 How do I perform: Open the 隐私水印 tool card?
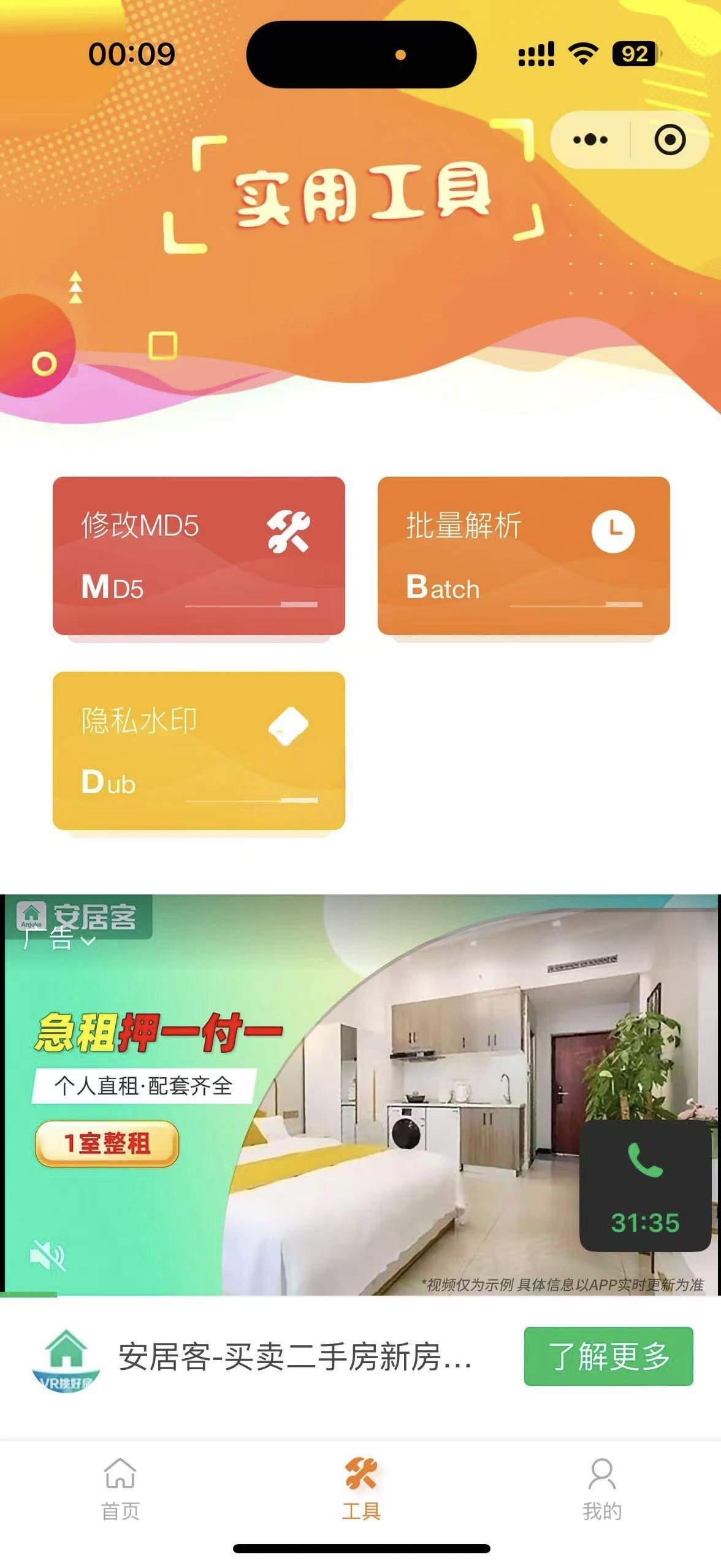point(199,750)
